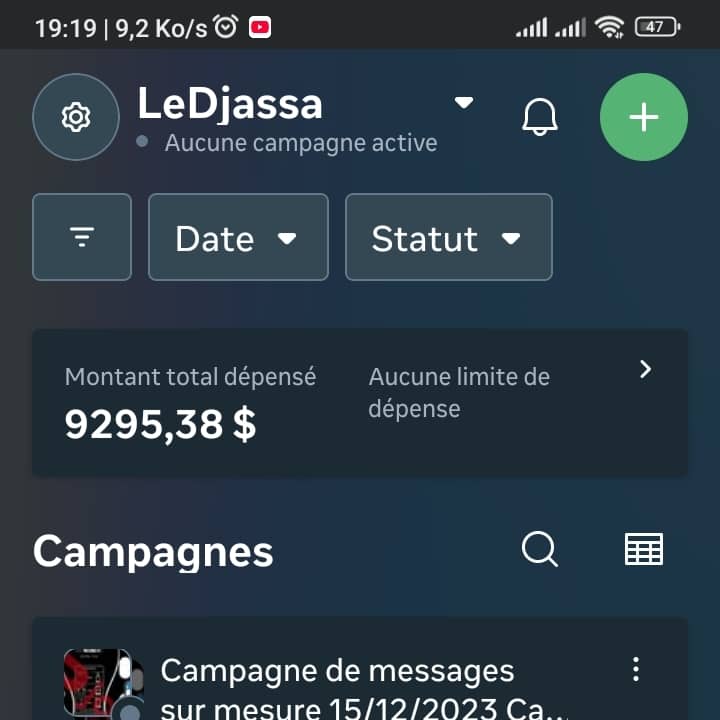
Task: Open account settings gear icon
Action: (x=76, y=118)
